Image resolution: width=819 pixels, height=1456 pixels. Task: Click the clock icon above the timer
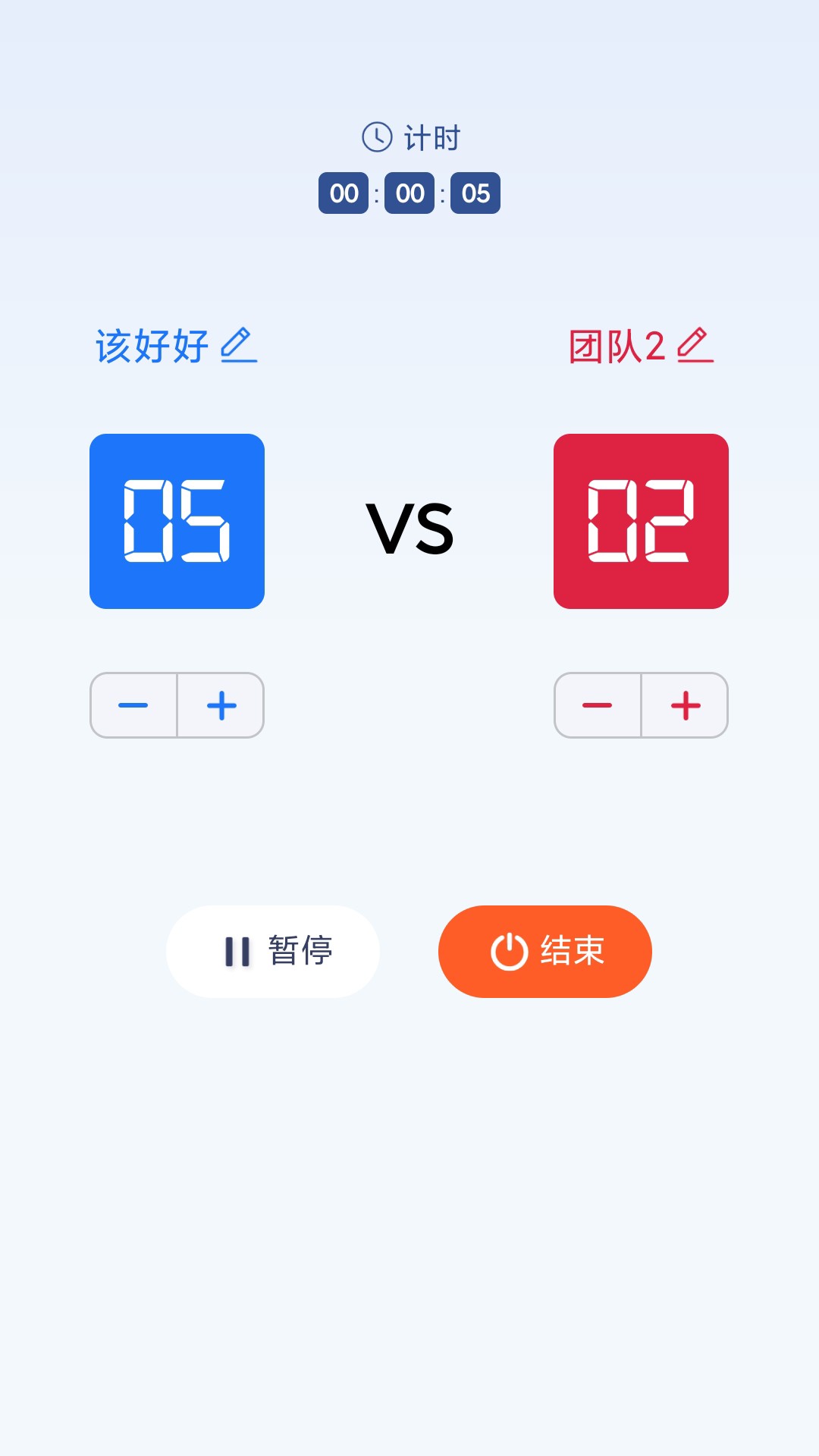pyautogui.click(x=378, y=137)
